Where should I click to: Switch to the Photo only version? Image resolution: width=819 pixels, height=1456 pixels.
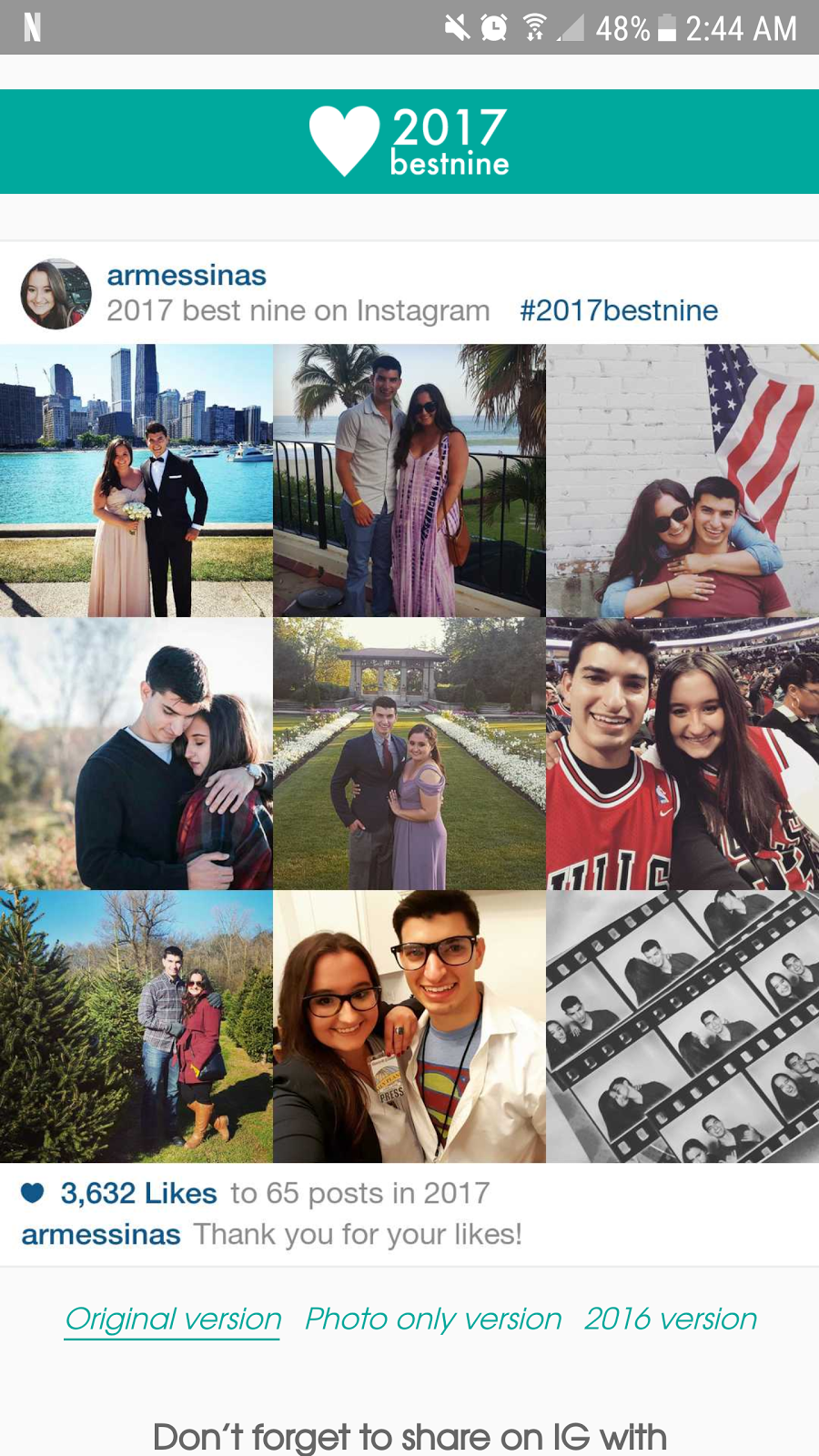click(433, 1319)
